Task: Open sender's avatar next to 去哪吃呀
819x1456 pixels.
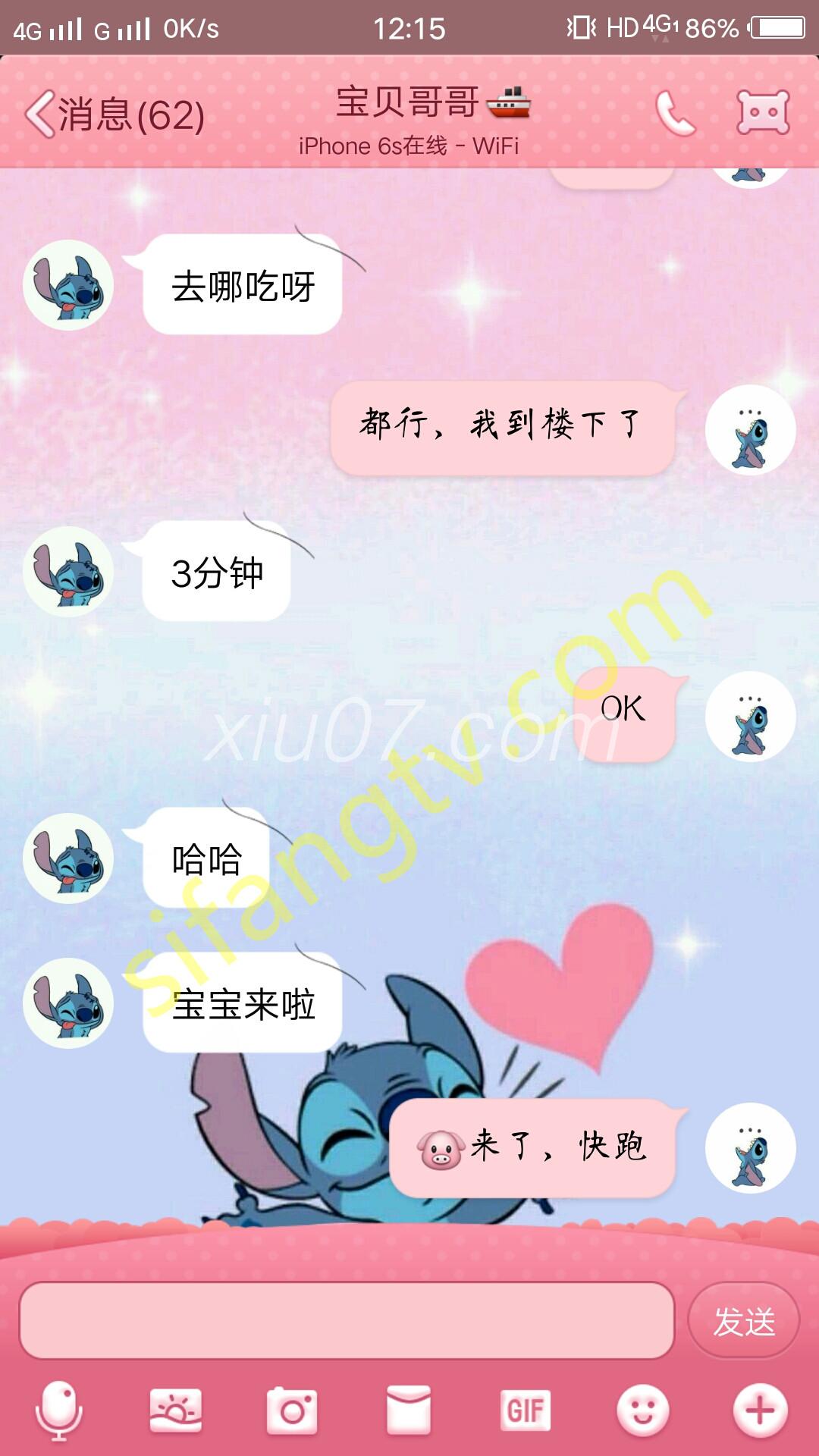Action: pos(68,285)
